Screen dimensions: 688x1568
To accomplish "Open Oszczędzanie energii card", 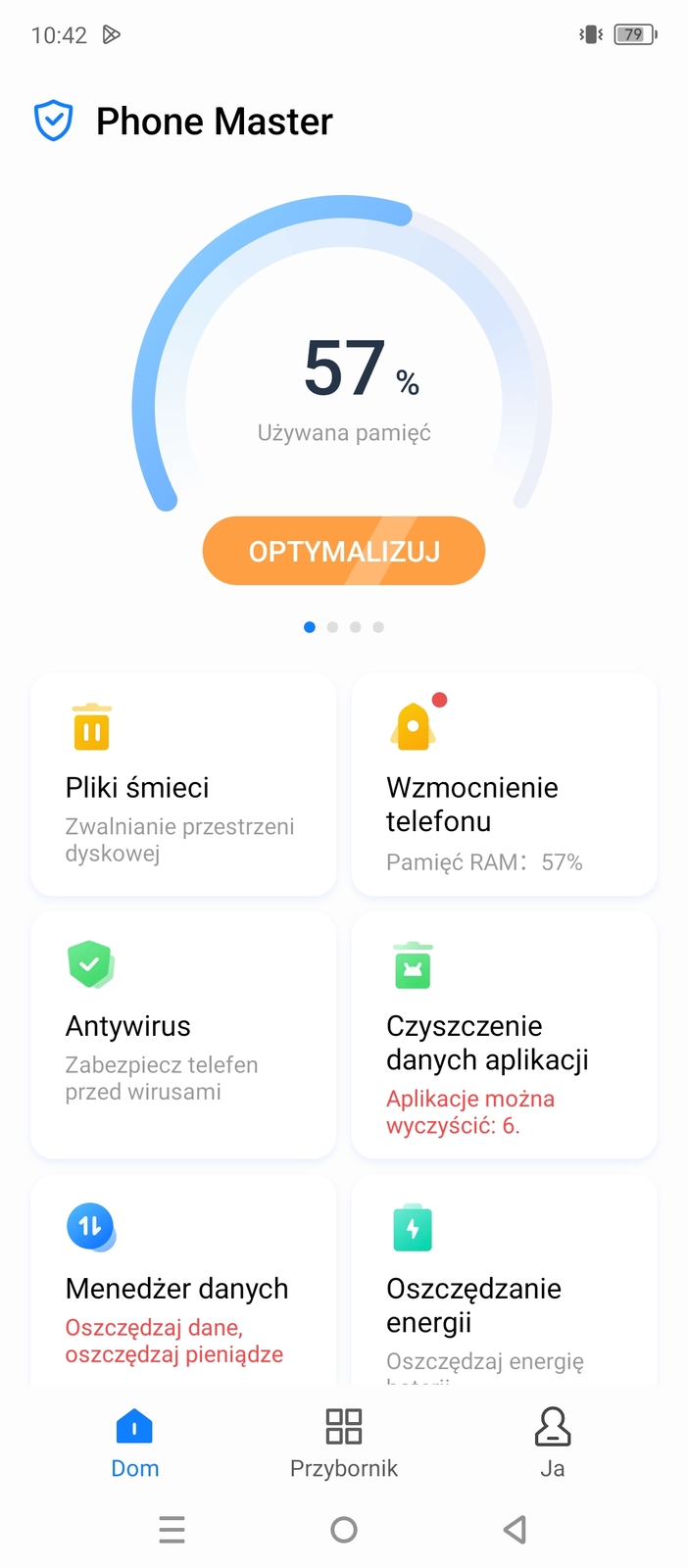I will [x=504, y=1284].
